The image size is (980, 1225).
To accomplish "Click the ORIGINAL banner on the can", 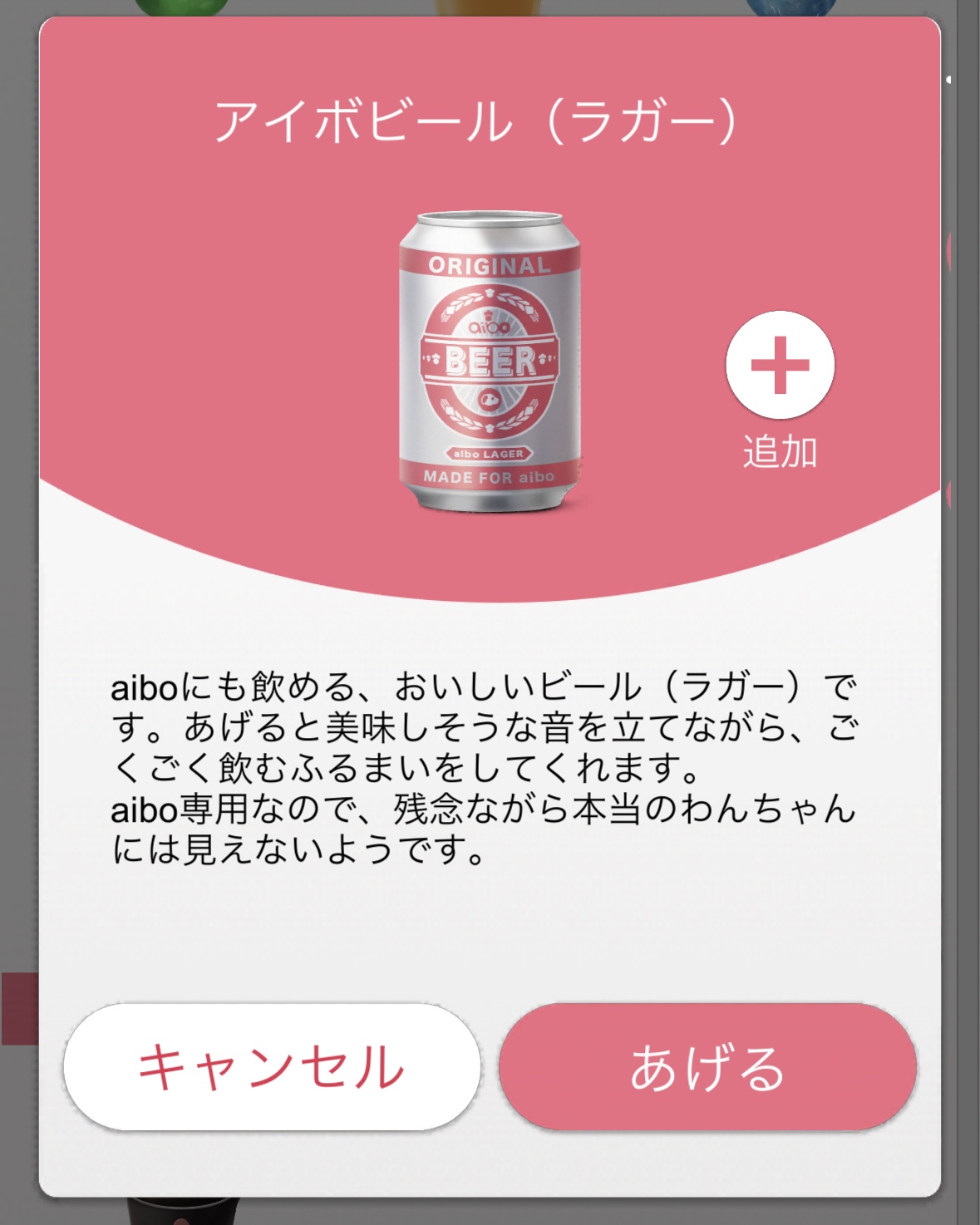I will (x=489, y=265).
